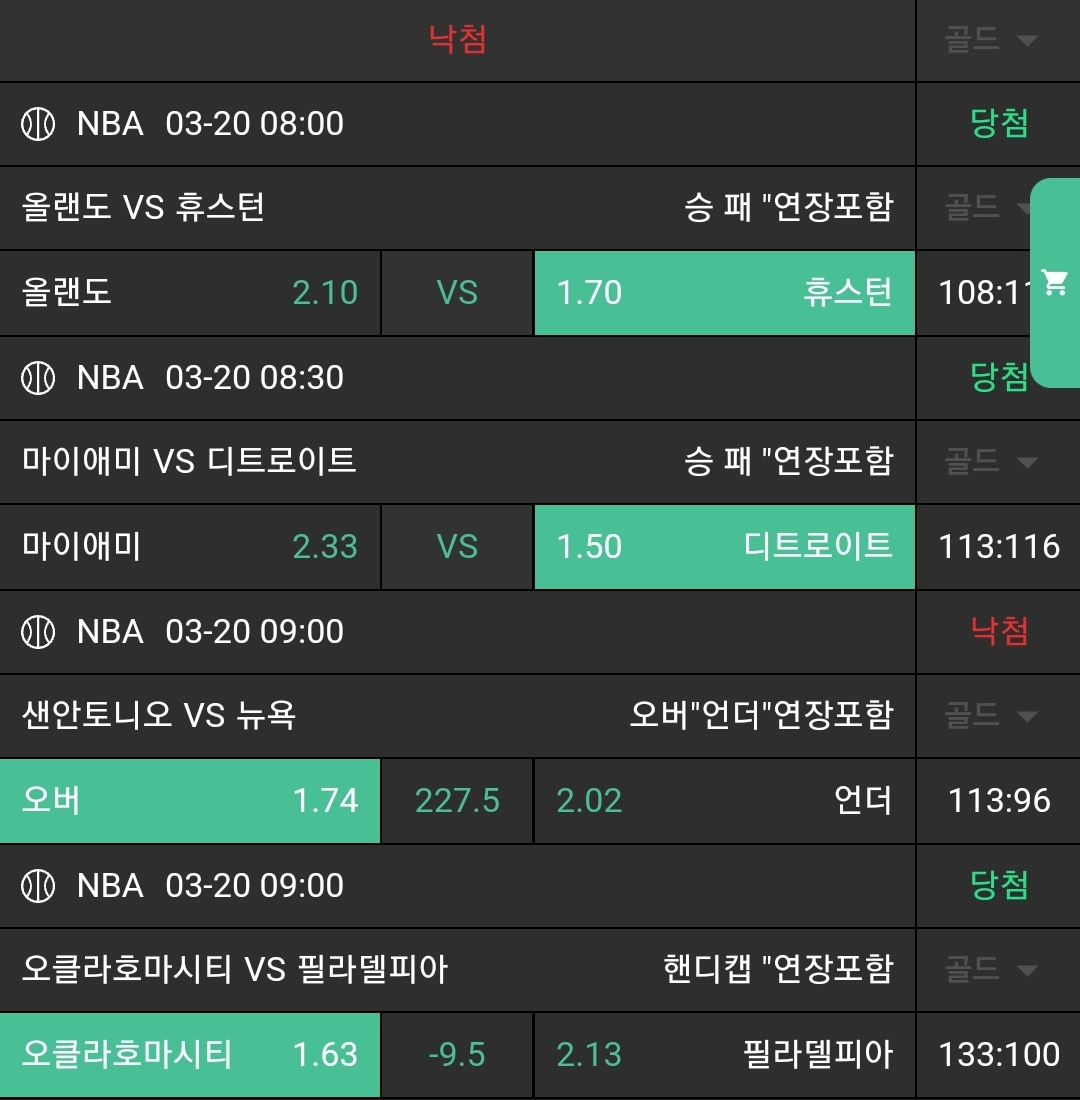
Task: Select 올랜도 at odds 2.10
Action: tap(190, 293)
